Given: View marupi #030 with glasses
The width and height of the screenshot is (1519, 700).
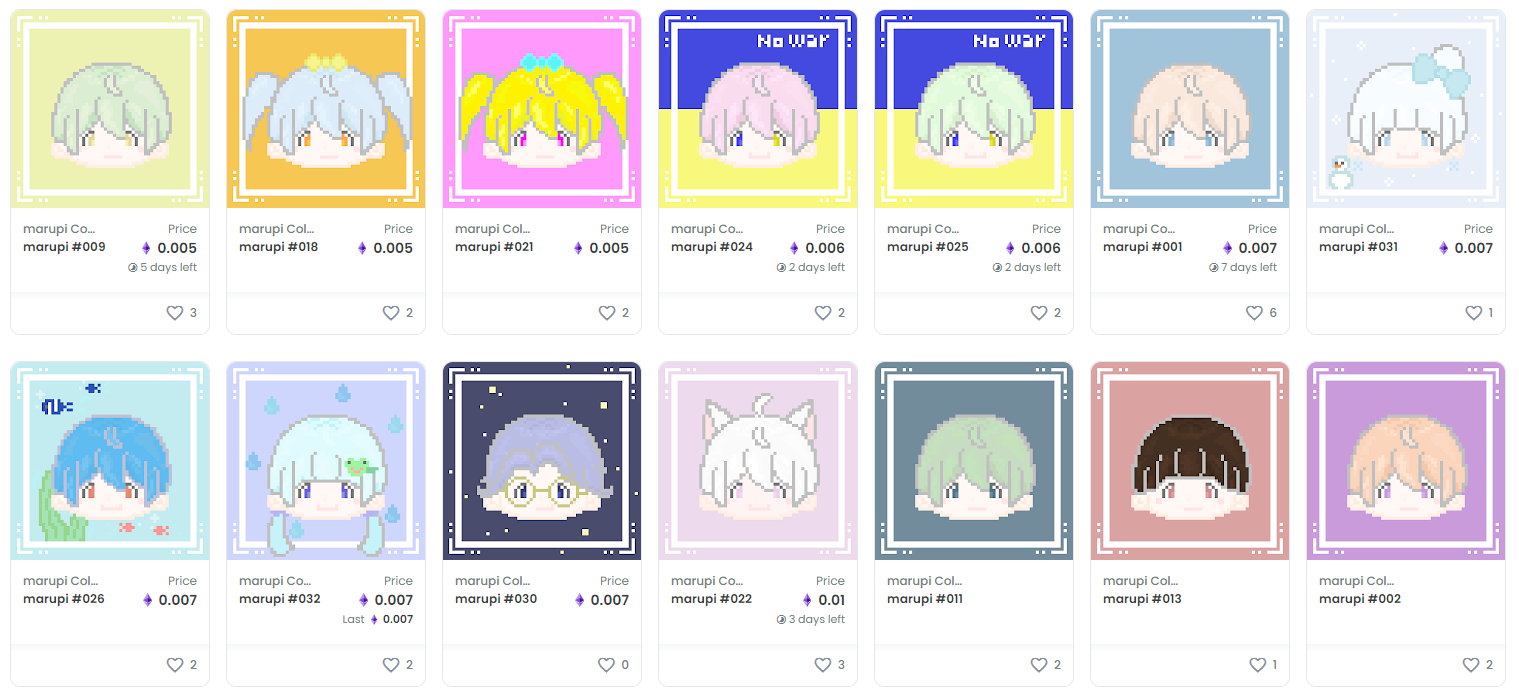Looking at the screenshot, I should [542, 461].
